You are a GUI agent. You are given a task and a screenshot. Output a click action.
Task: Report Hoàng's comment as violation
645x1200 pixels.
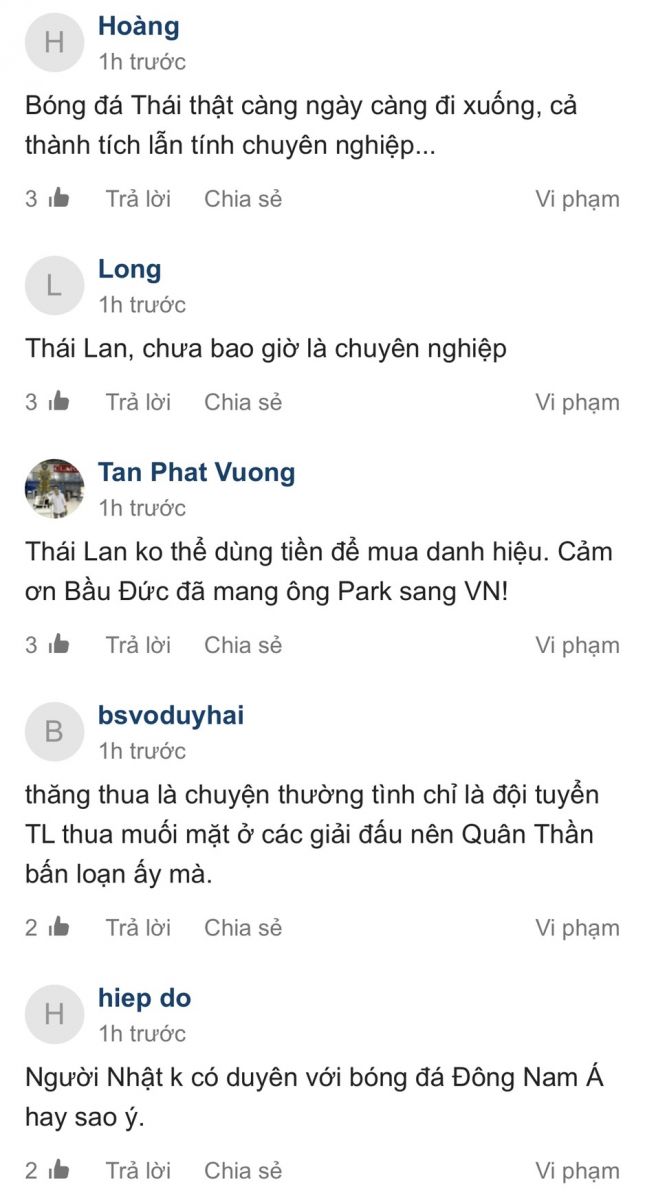pos(577,199)
